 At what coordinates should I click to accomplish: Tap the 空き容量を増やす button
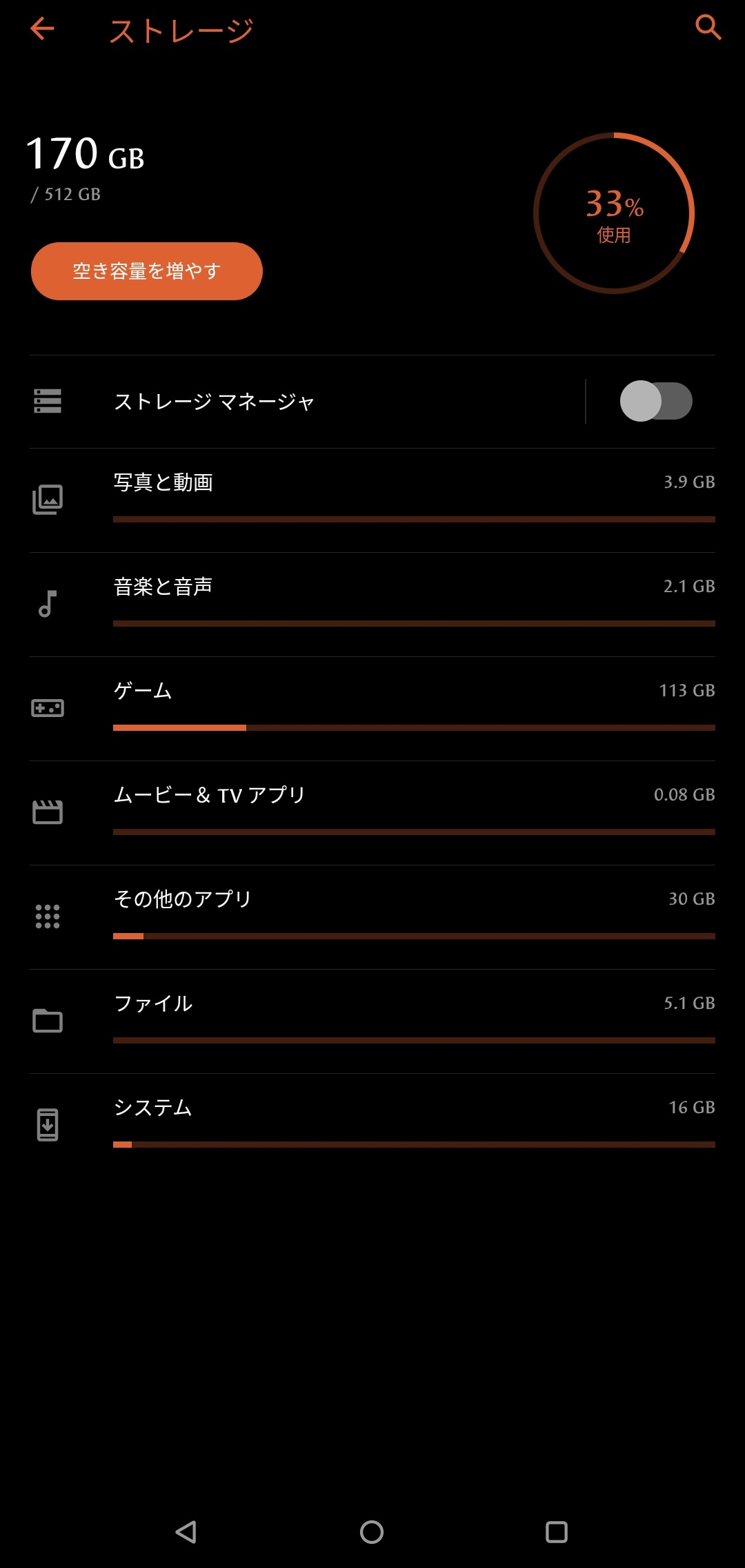pos(147,271)
